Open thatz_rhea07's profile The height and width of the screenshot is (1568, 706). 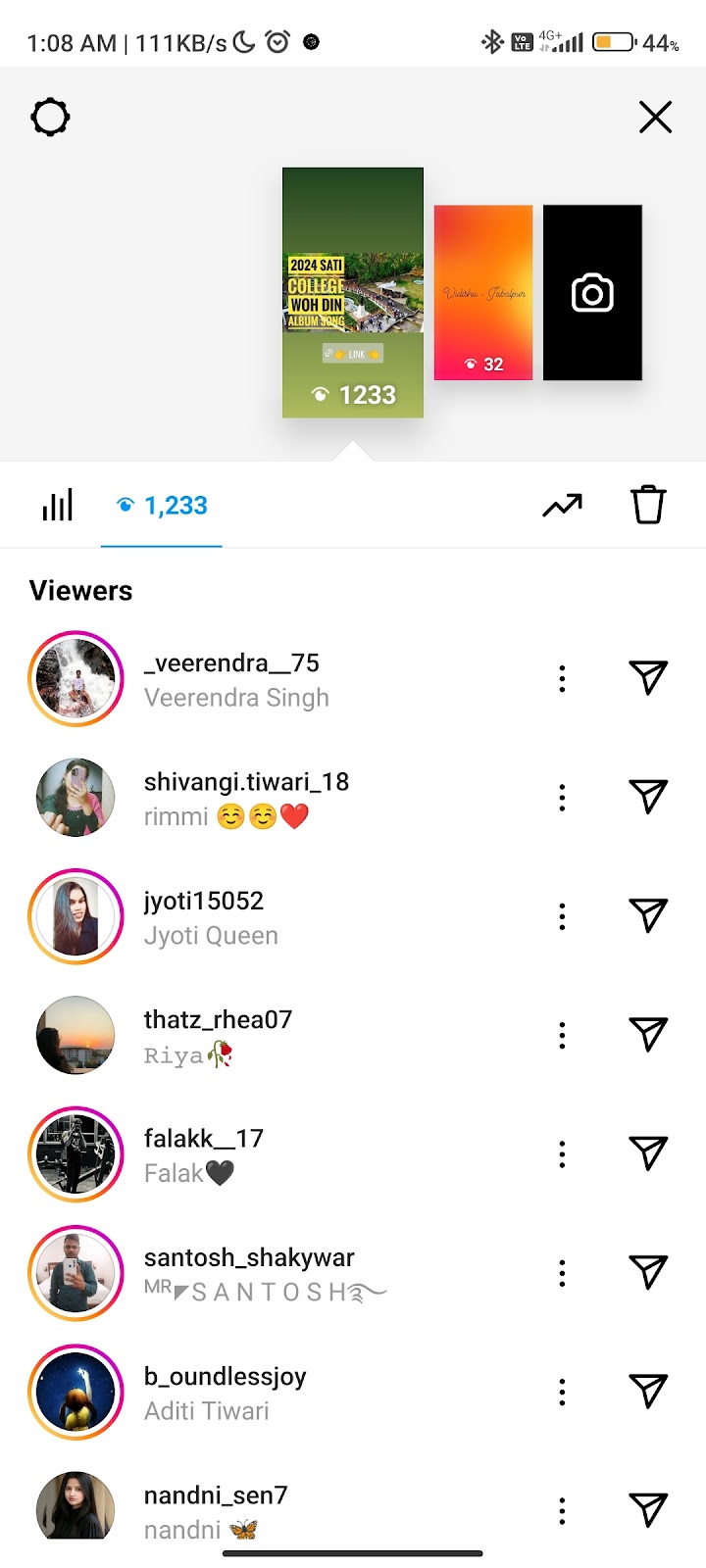(x=219, y=1036)
